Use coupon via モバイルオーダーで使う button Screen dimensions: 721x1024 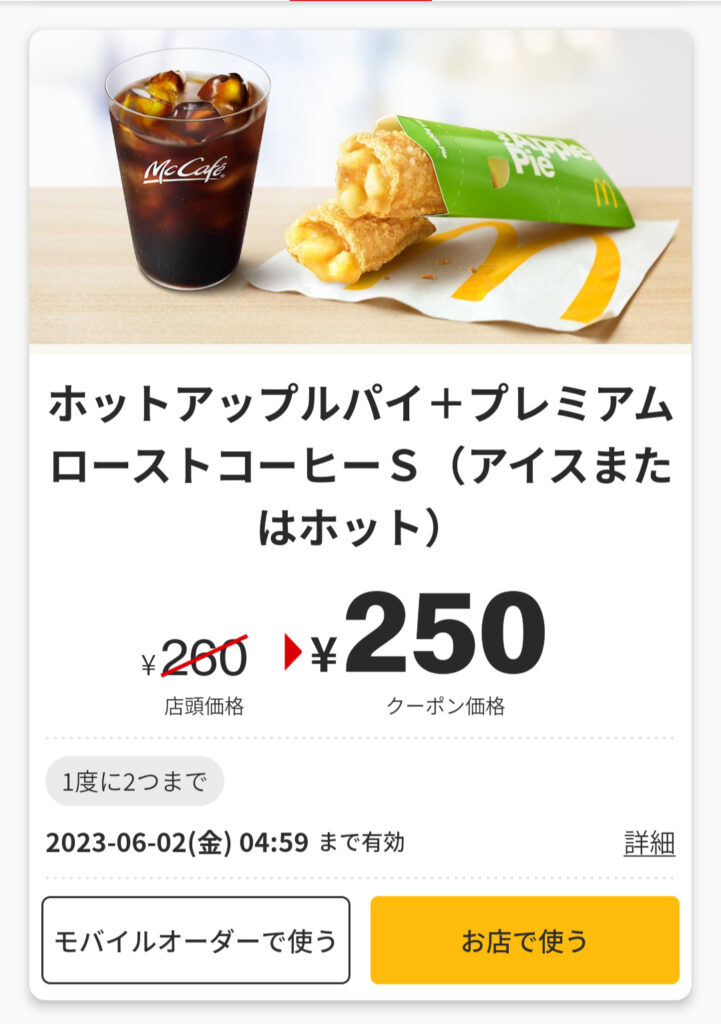point(196,940)
